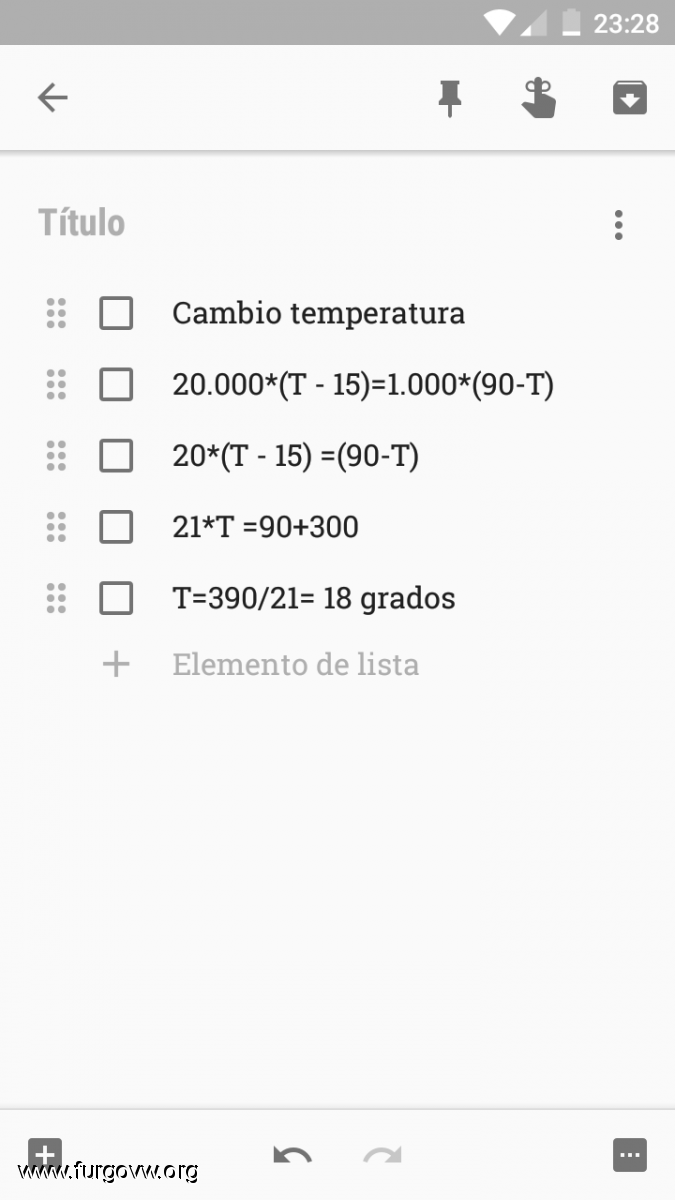Go back using the arrow

pyautogui.click(x=52, y=97)
